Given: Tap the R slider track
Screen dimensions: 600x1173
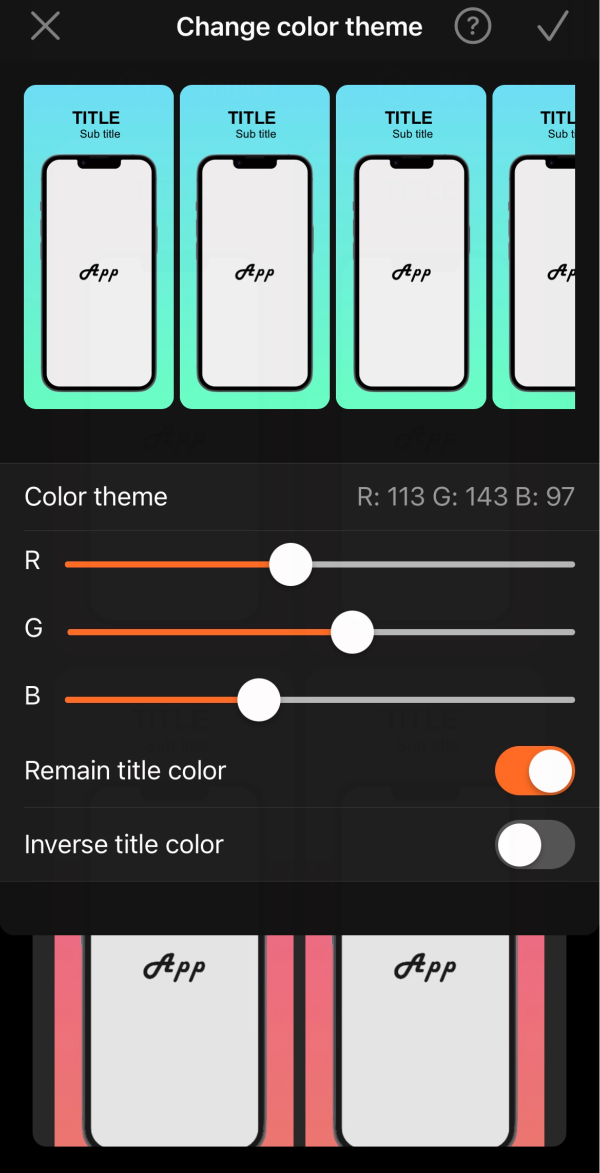Looking at the screenshot, I should pos(320,564).
